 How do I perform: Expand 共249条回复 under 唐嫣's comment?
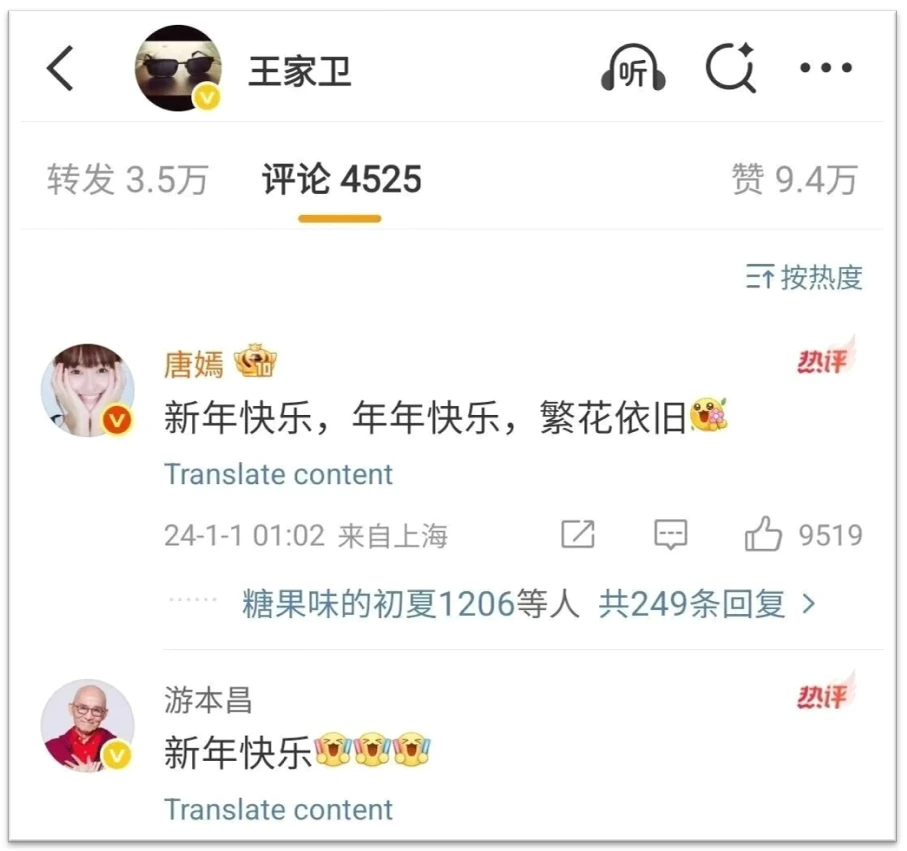[706, 604]
